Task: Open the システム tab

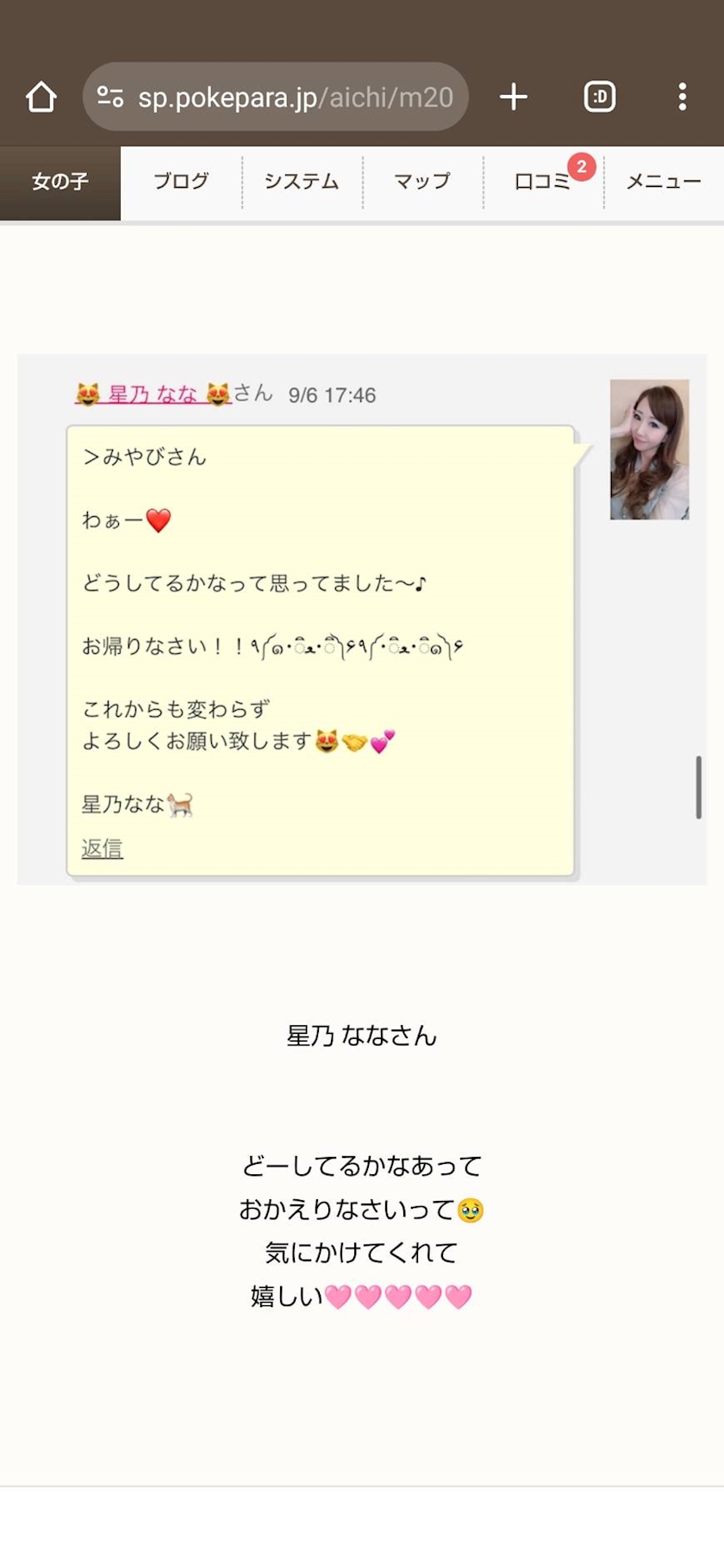Action: coord(302,182)
